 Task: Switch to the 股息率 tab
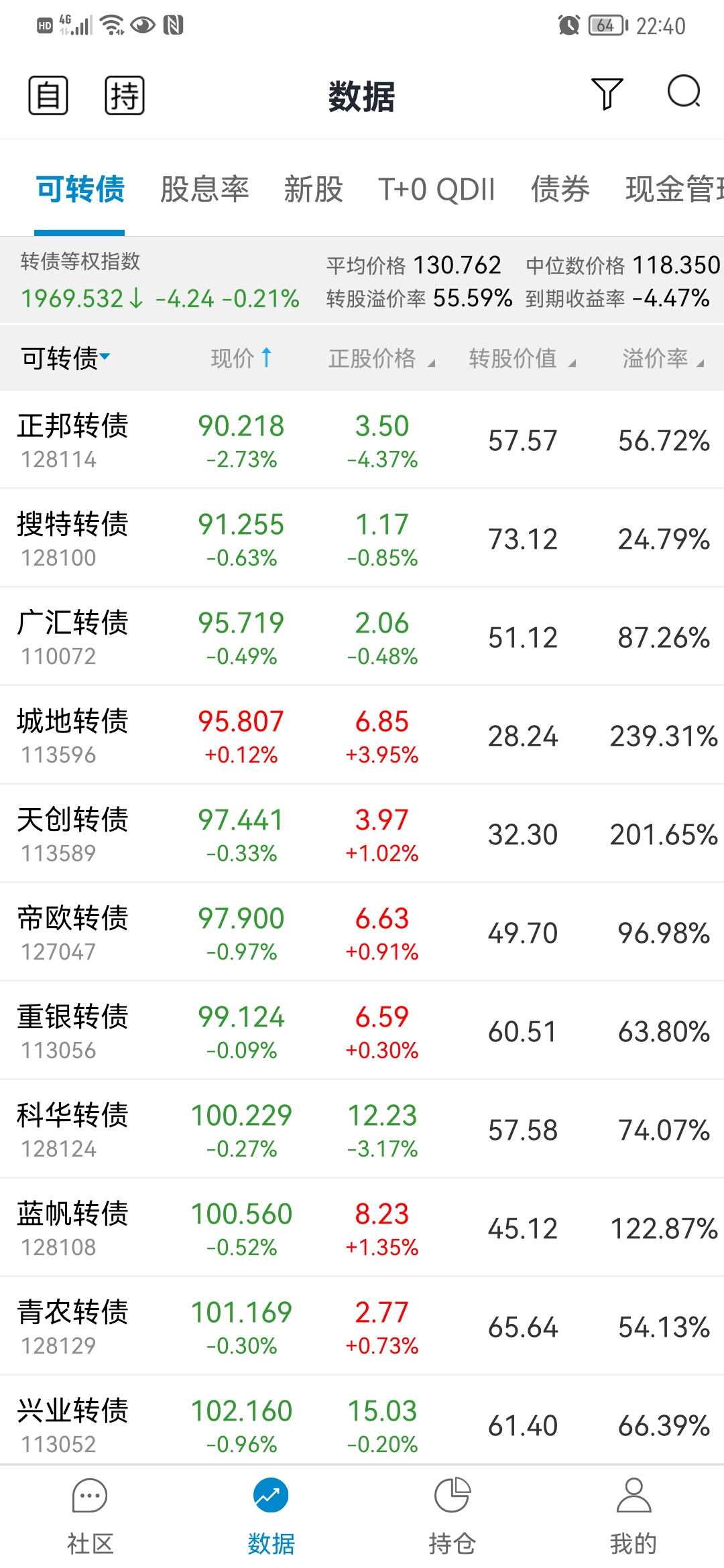[204, 189]
